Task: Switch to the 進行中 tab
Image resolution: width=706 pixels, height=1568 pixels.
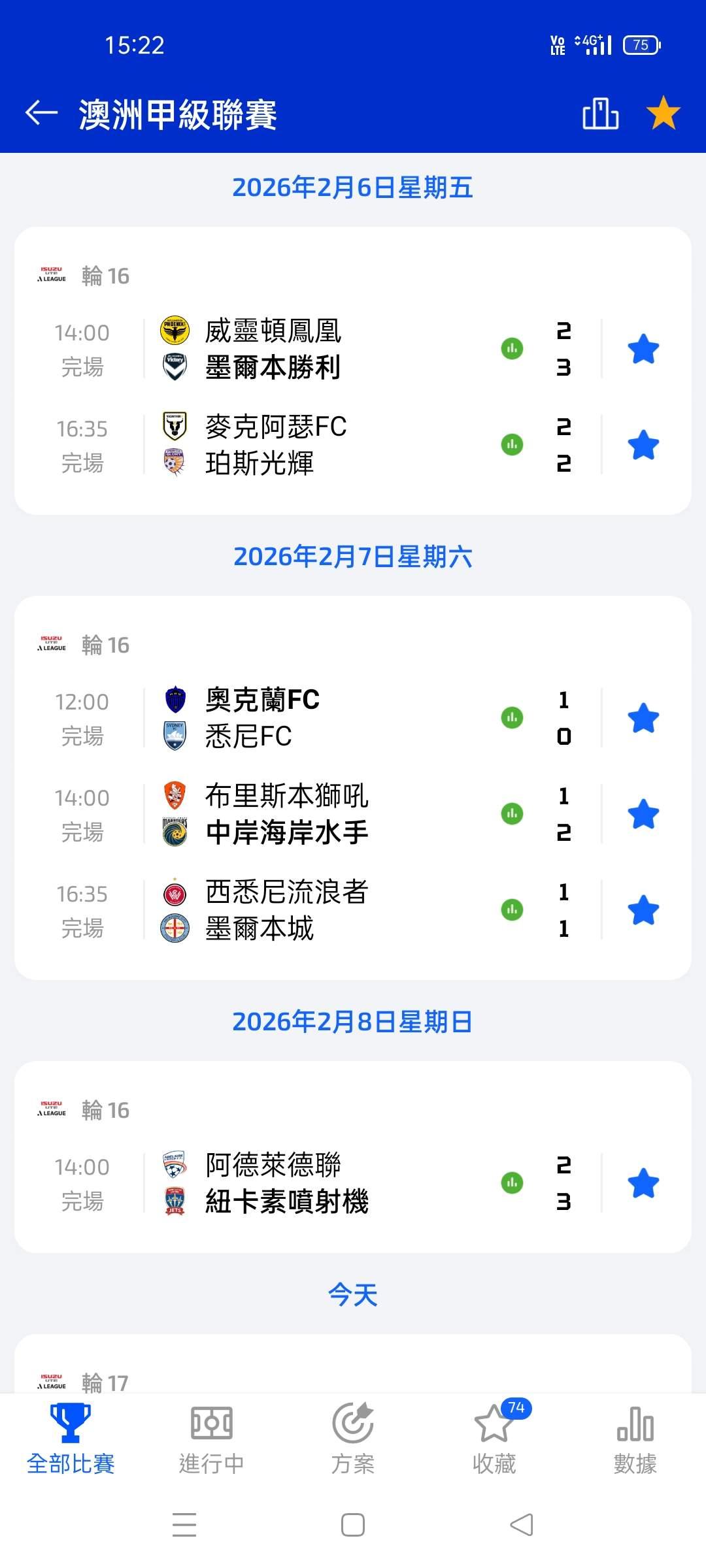Action: pyautogui.click(x=211, y=1439)
